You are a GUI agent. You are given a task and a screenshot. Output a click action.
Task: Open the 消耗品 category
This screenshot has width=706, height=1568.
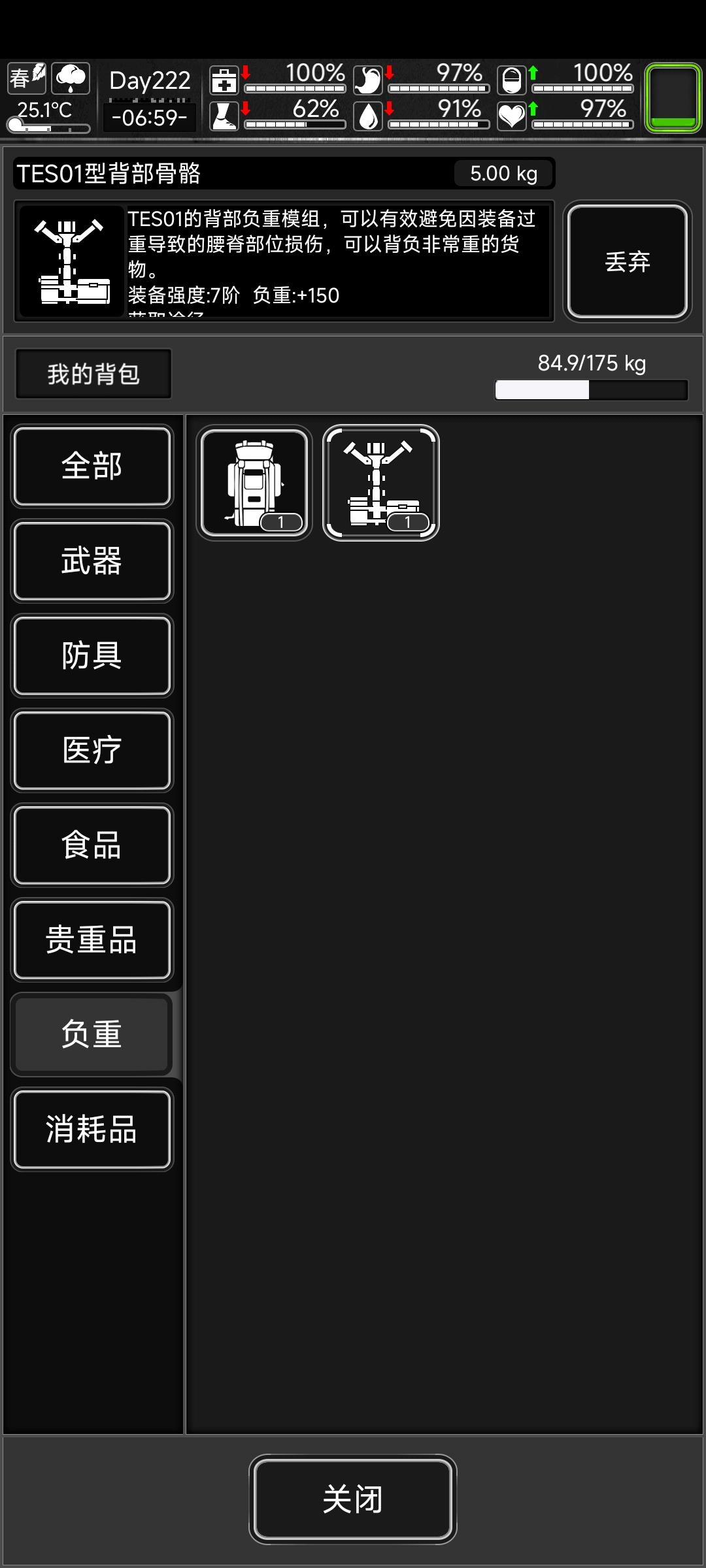click(x=92, y=1130)
